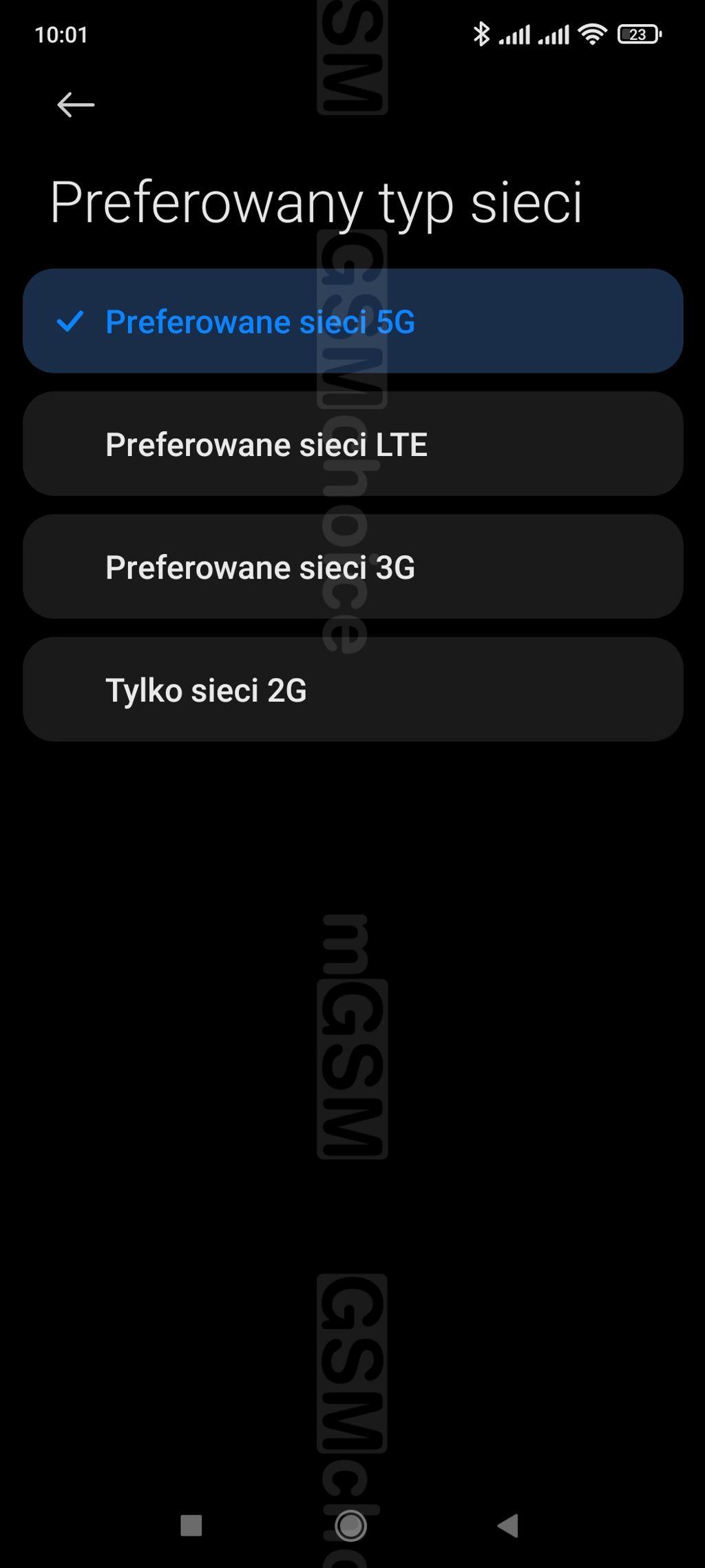Tap the system back triangle
705x1568 pixels.
[508, 1525]
